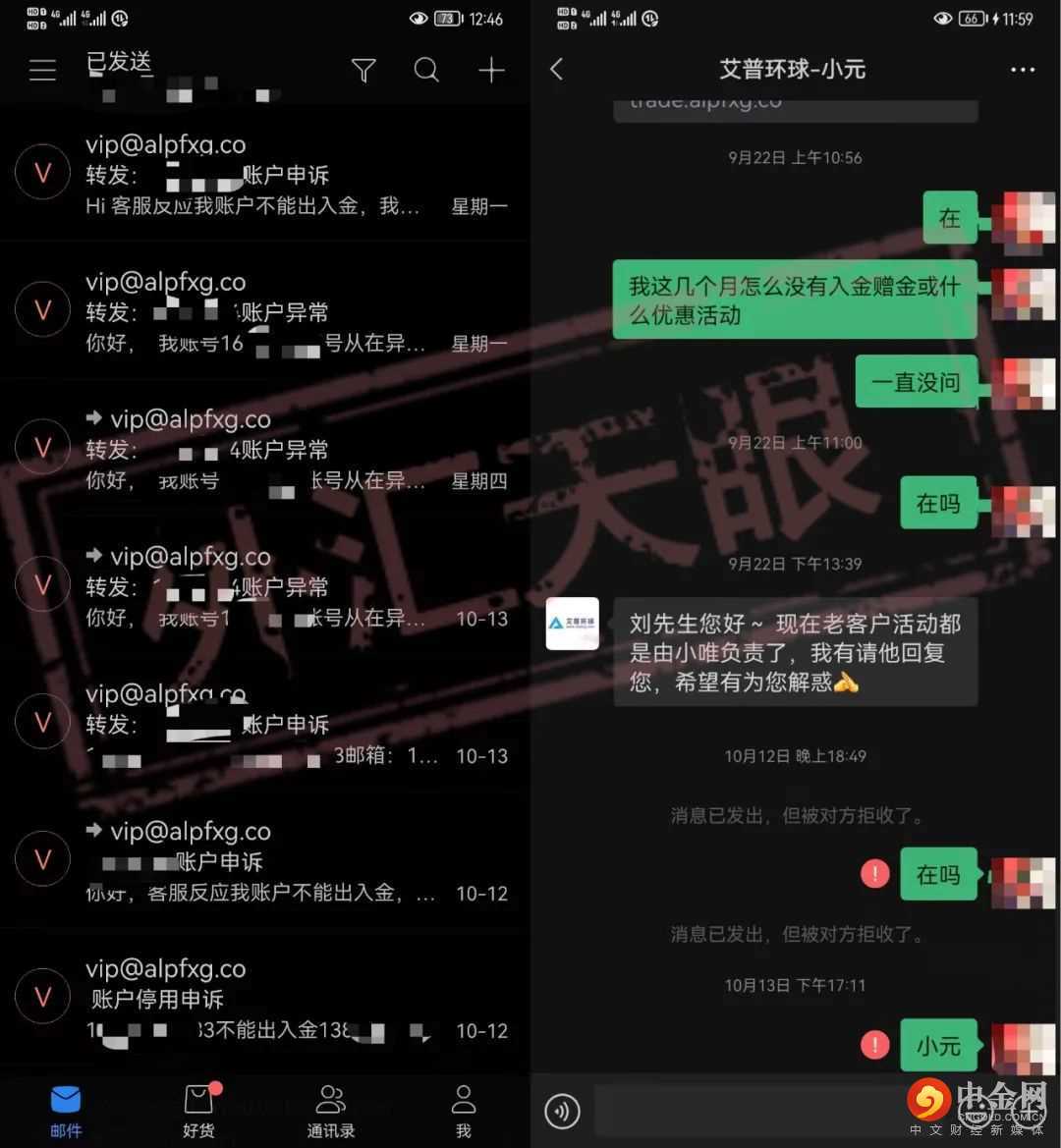Tap the 通讯录 contacts icon in bottom bar
Image resolution: width=1061 pixels, height=1148 pixels.
pos(330,1111)
